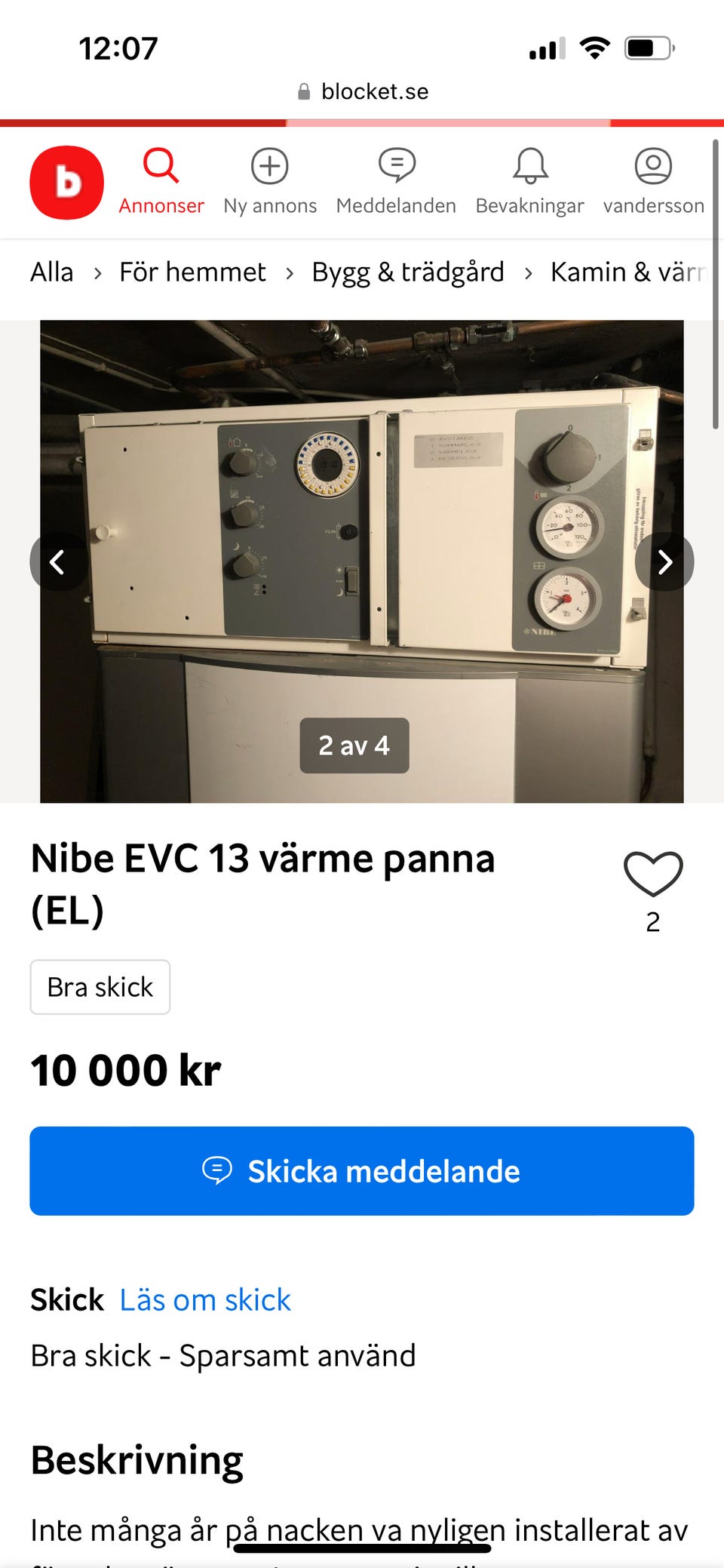Open Kamin & värmepump breadcrumb
The image size is (724, 1568).
point(627,272)
